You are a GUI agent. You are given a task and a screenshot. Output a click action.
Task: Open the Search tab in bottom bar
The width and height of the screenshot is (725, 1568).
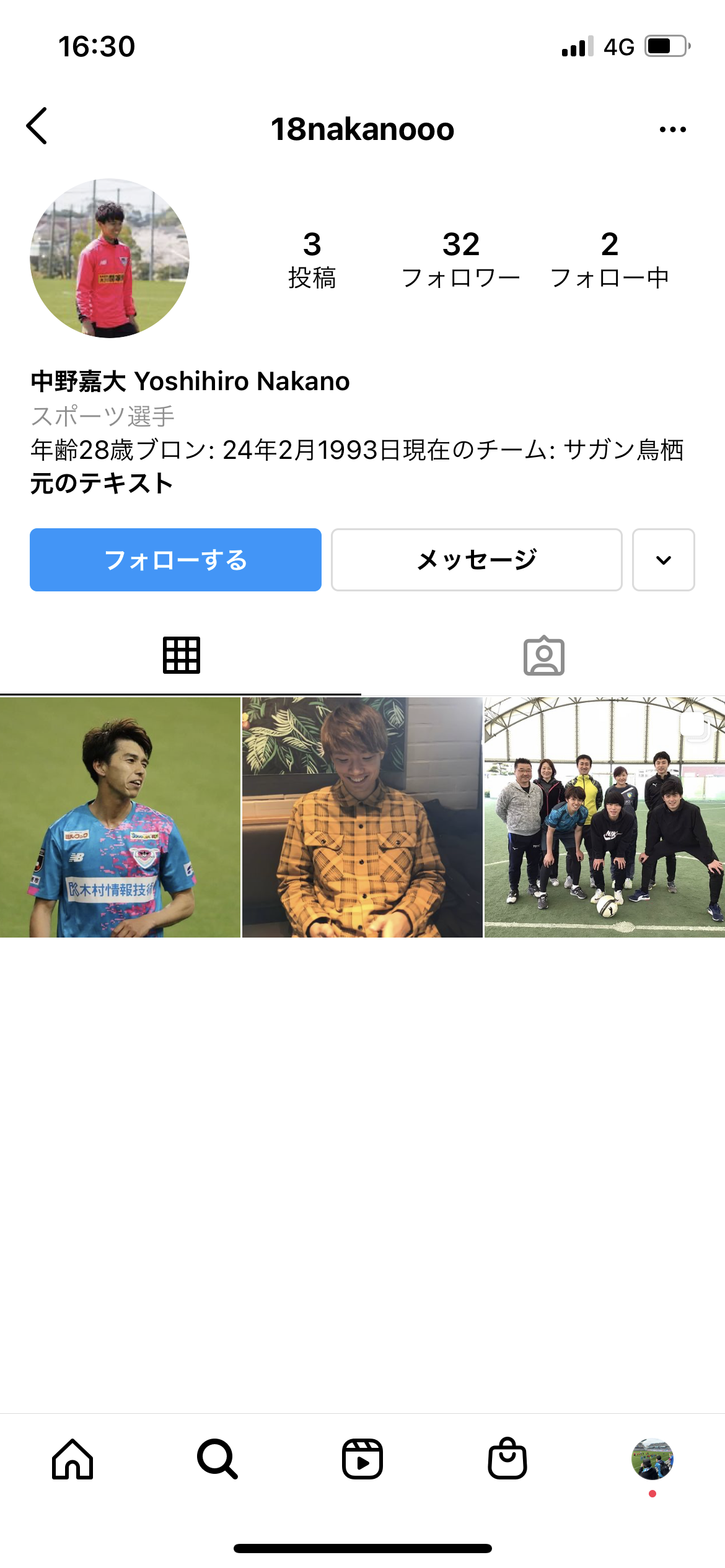pos(217,1459)
